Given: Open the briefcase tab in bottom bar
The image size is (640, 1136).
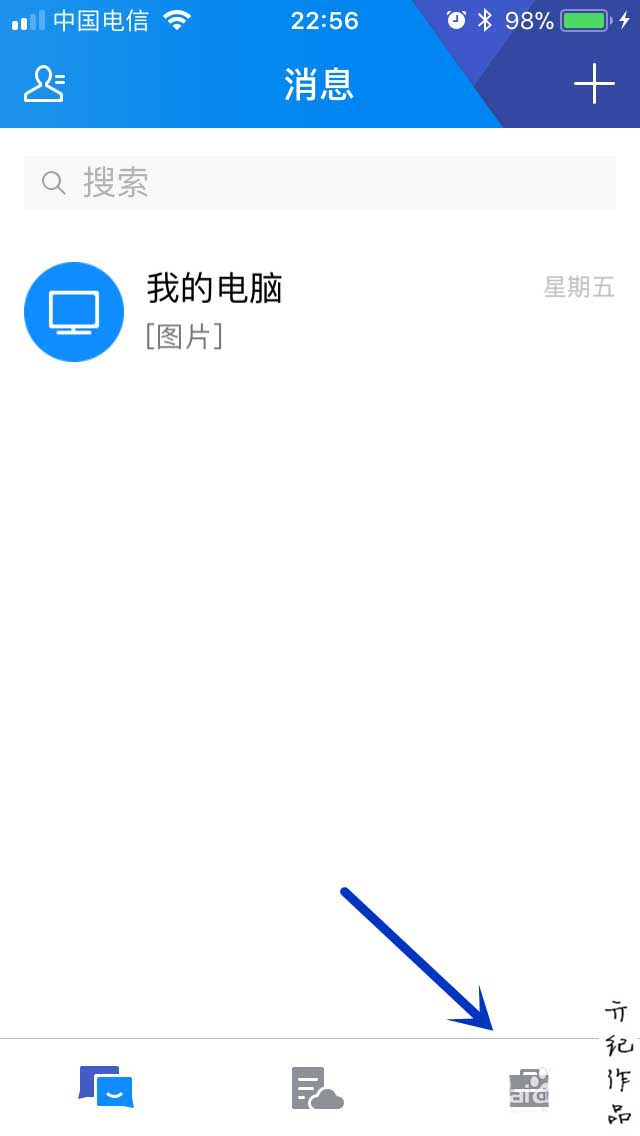Looking at the screenshot, I should (x=529, y=1088).
